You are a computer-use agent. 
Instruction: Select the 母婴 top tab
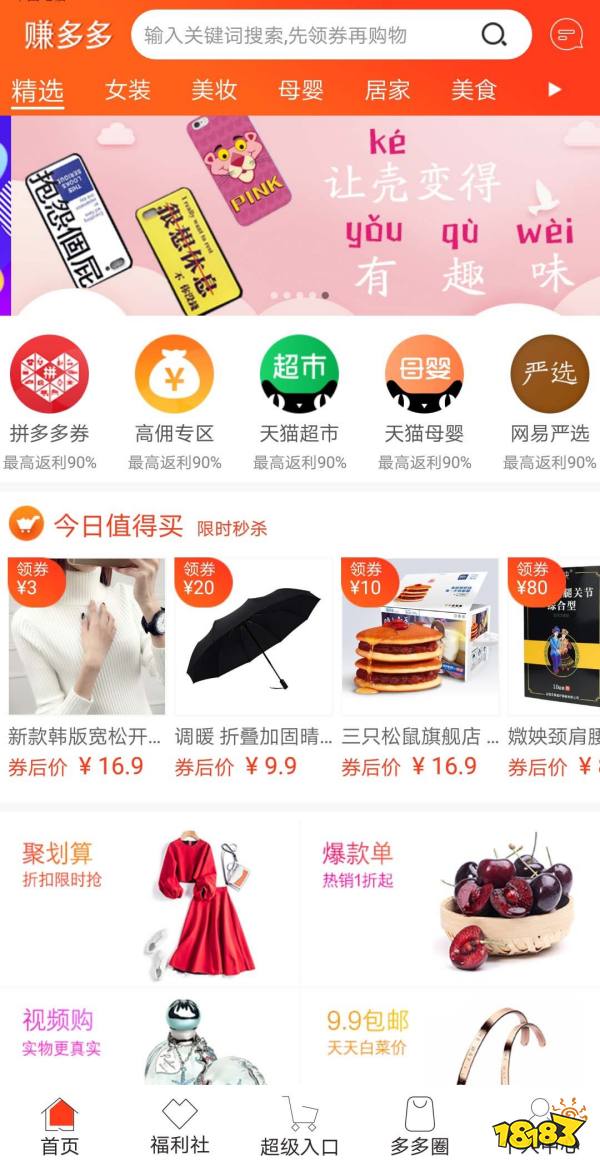pos(300,90)
